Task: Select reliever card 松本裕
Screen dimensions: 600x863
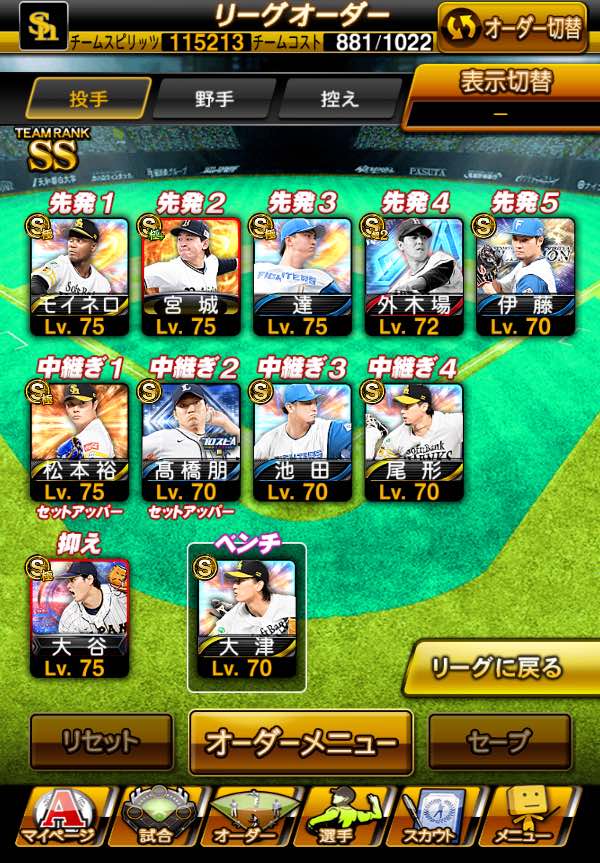Action: point(79,441)
